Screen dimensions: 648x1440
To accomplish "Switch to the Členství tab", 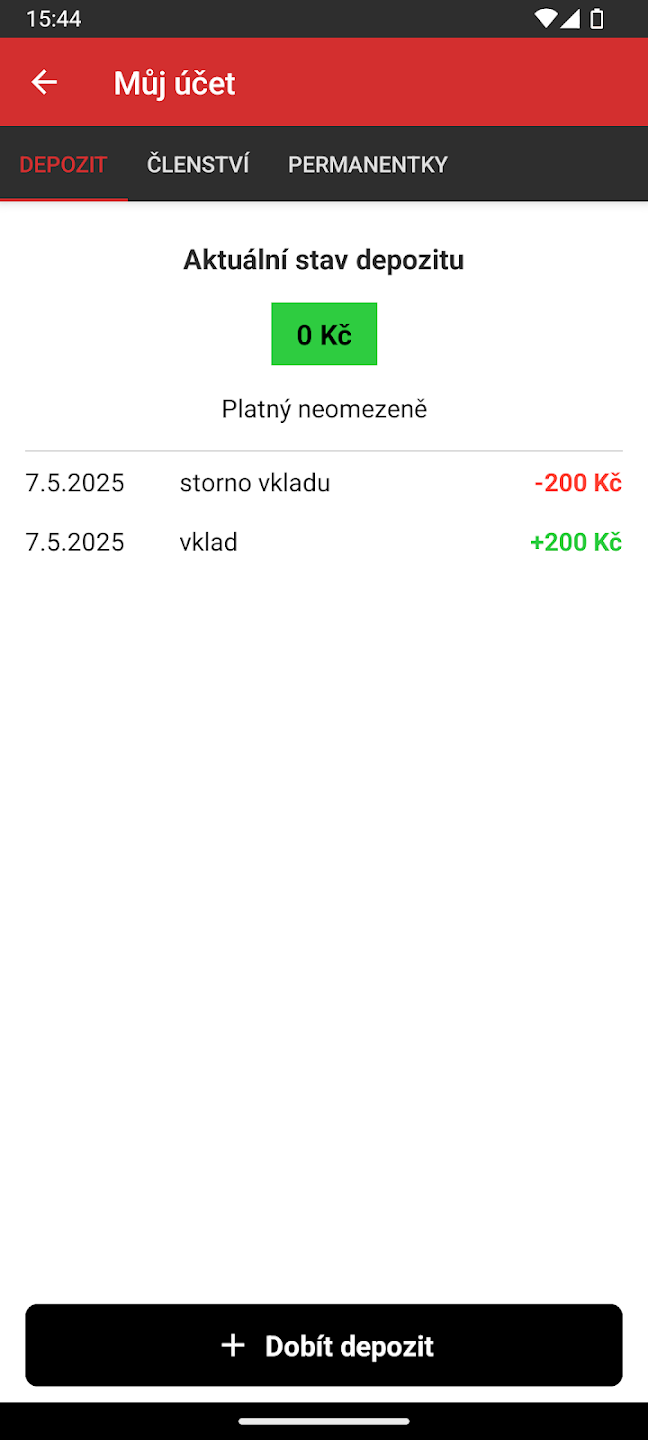I will pos(198,165).
